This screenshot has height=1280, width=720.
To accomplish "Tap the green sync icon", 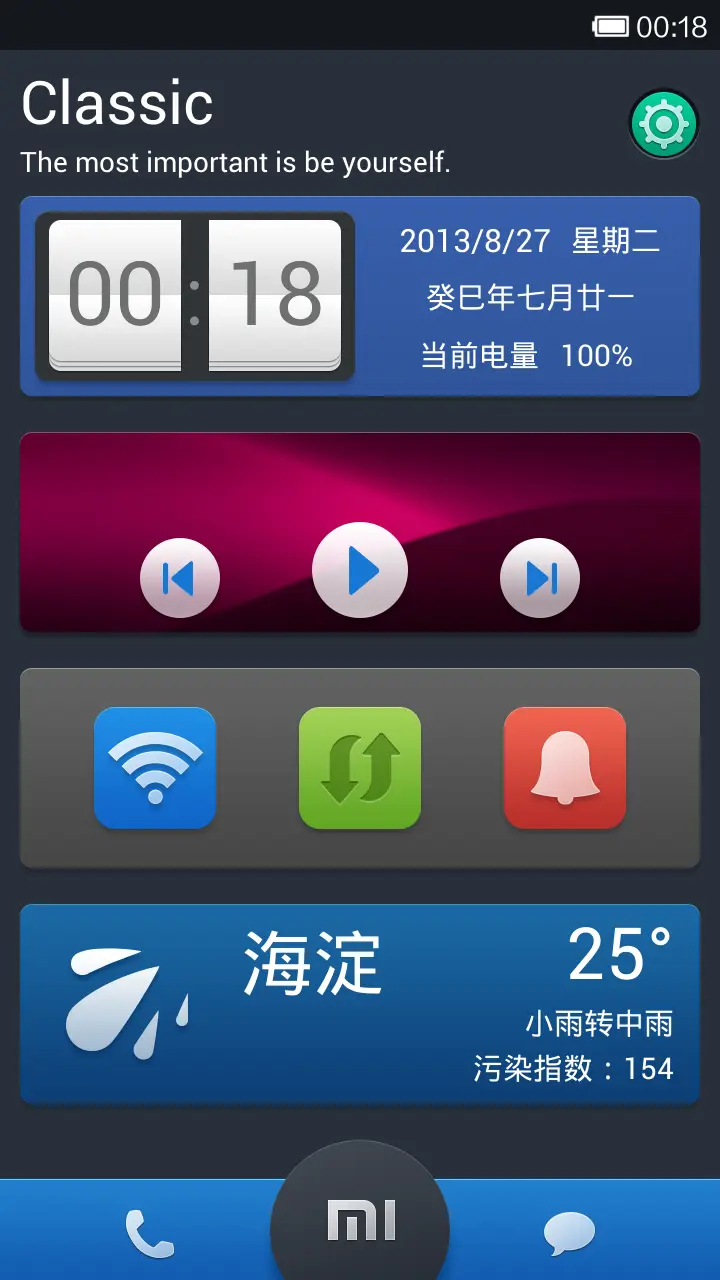I will [x=360, y=767].
